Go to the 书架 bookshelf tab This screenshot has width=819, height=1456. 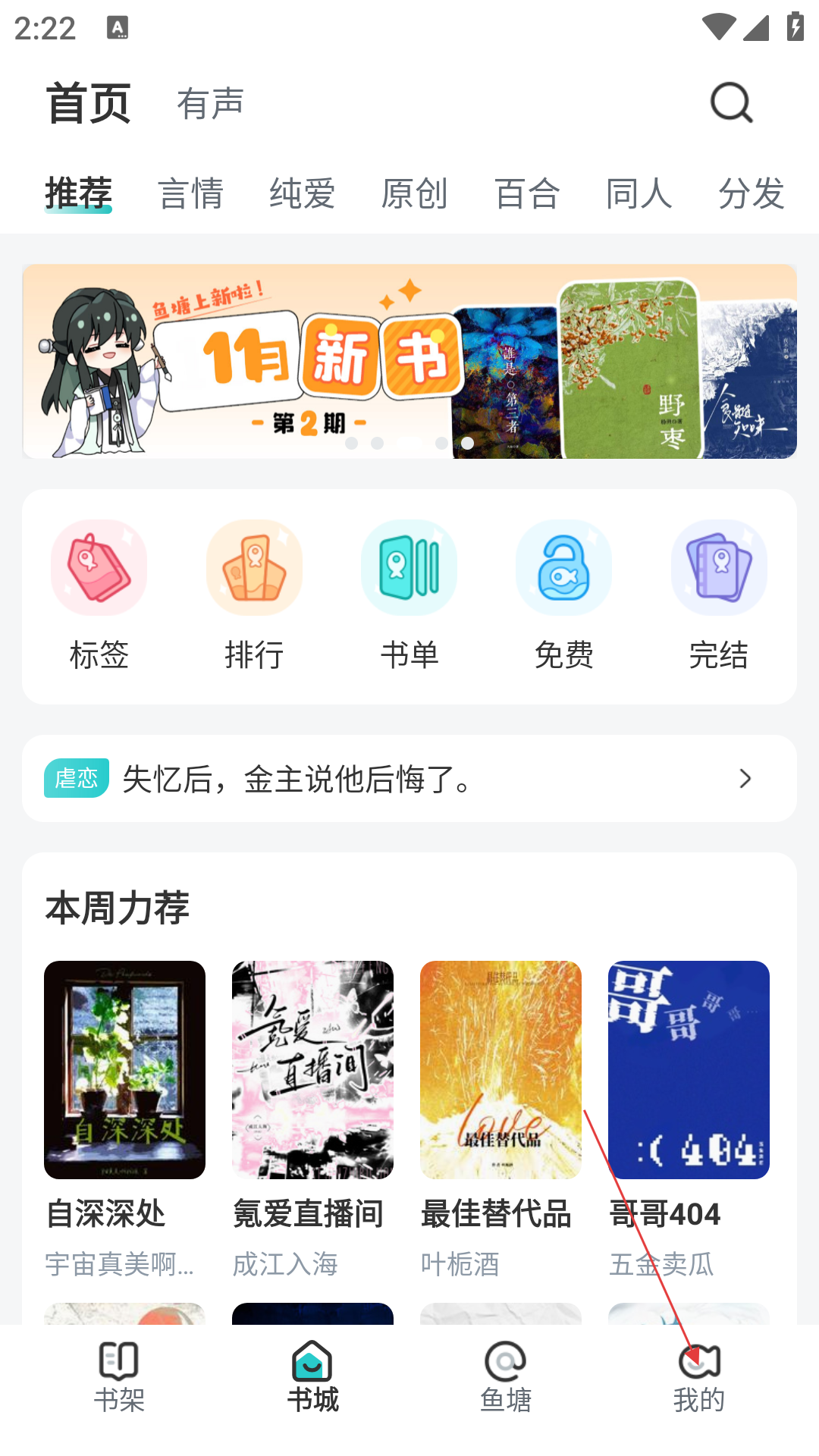[x=119, y=1377]
